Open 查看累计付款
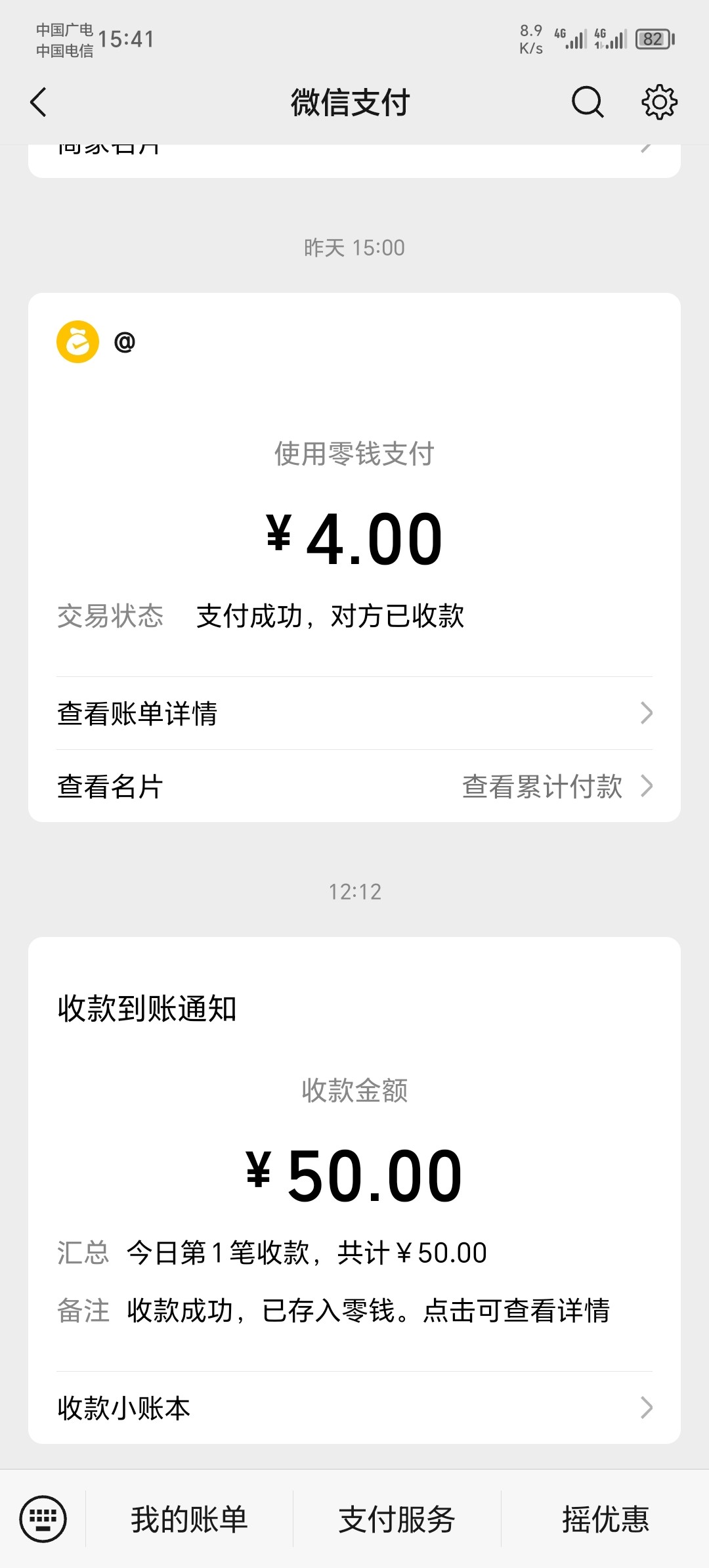The height and width of the screenshot is (1568, 709). 558,787
